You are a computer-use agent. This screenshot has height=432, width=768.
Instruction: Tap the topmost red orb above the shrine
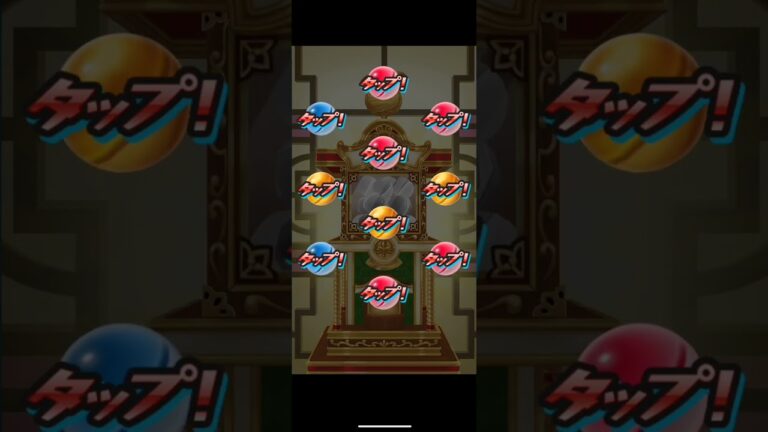click(382, 81)
